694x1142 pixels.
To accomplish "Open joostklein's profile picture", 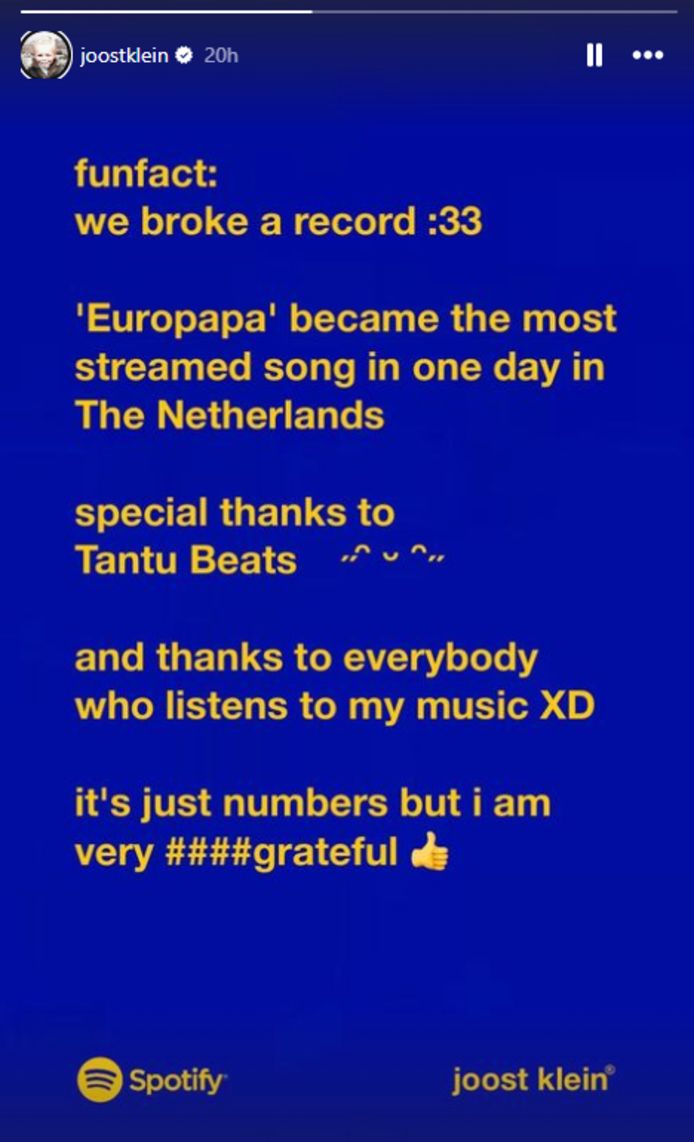I will [x=46, y=55].
